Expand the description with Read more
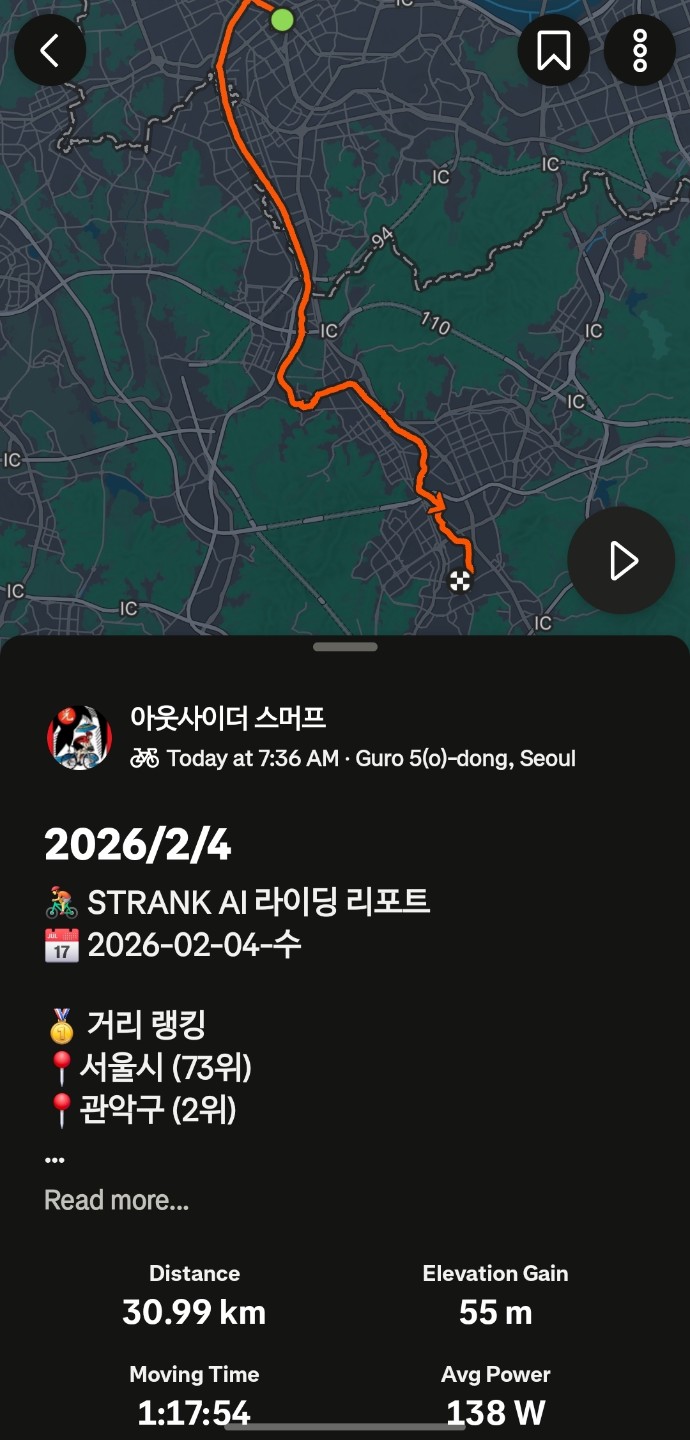 point(116,1200)
